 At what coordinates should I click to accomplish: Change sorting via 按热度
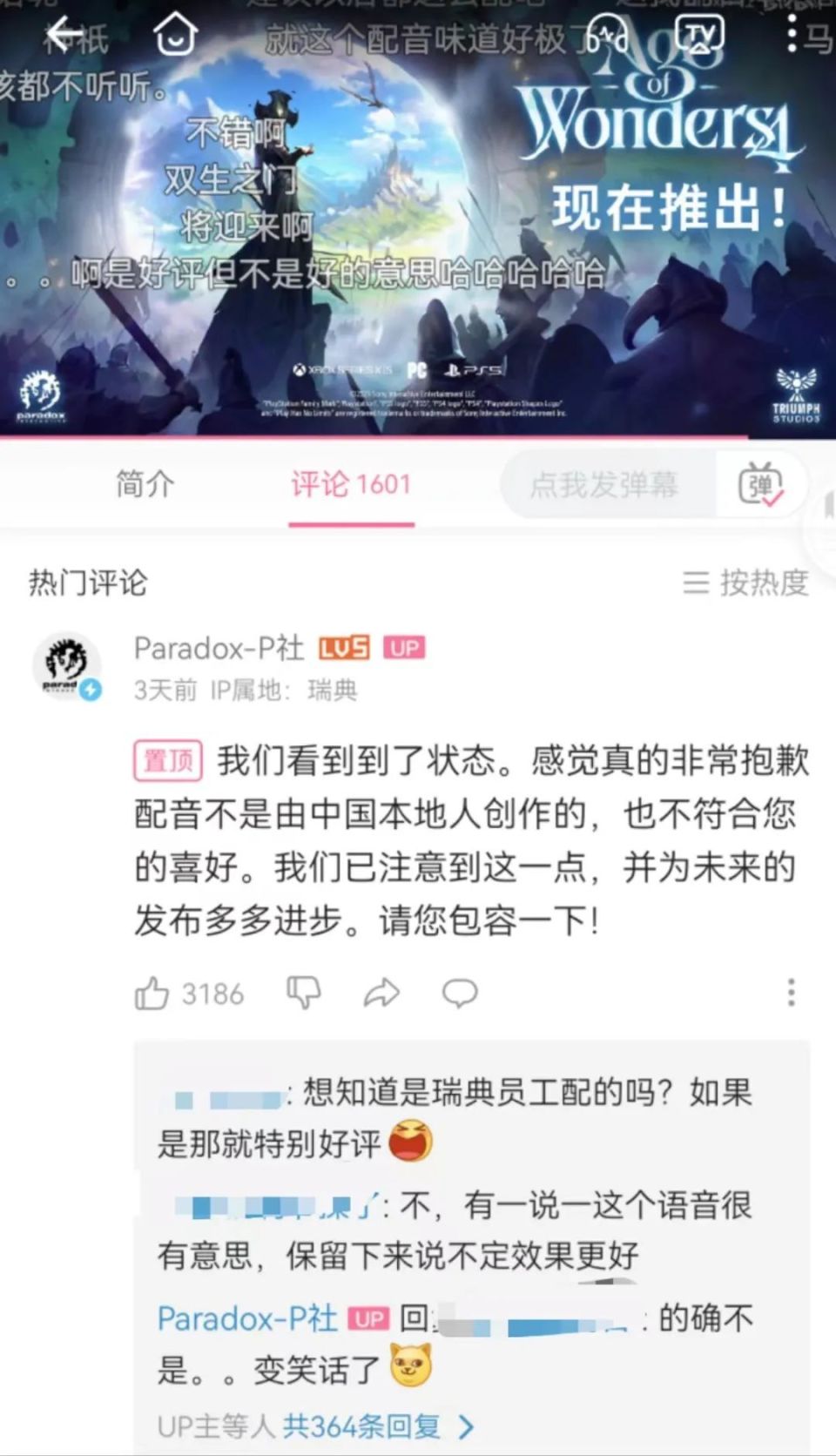(x=745, y=583)
